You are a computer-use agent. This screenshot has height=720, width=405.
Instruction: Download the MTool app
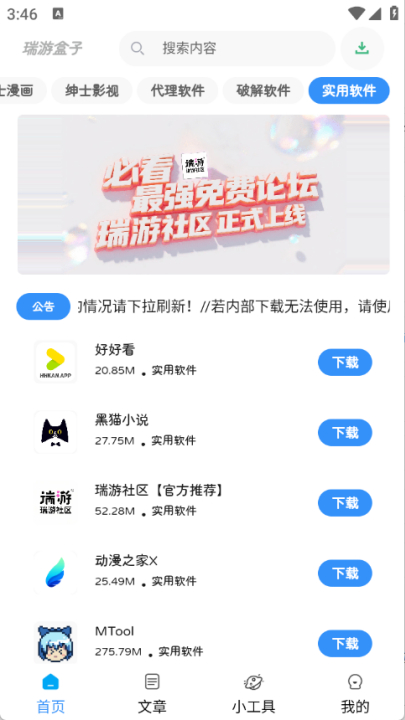pos(345,643)
